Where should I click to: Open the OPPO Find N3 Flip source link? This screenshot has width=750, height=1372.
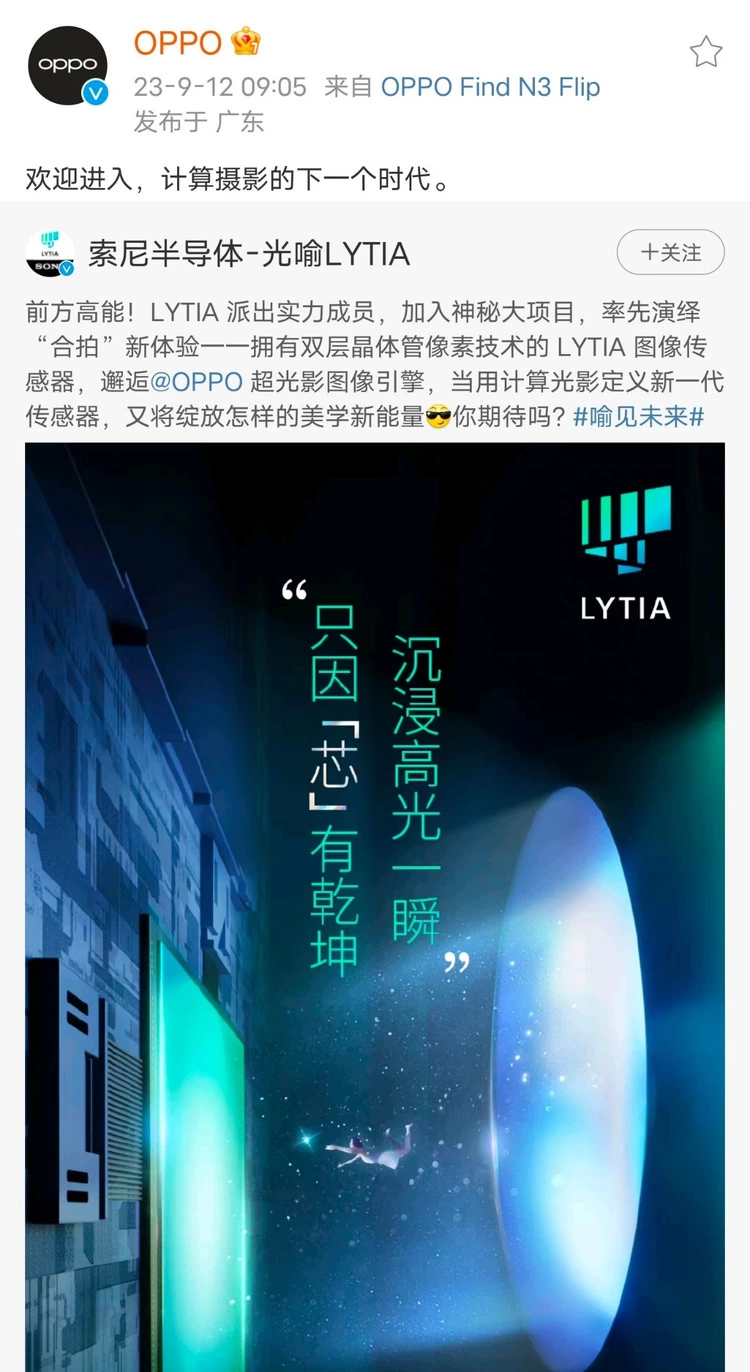click(490, 87)
